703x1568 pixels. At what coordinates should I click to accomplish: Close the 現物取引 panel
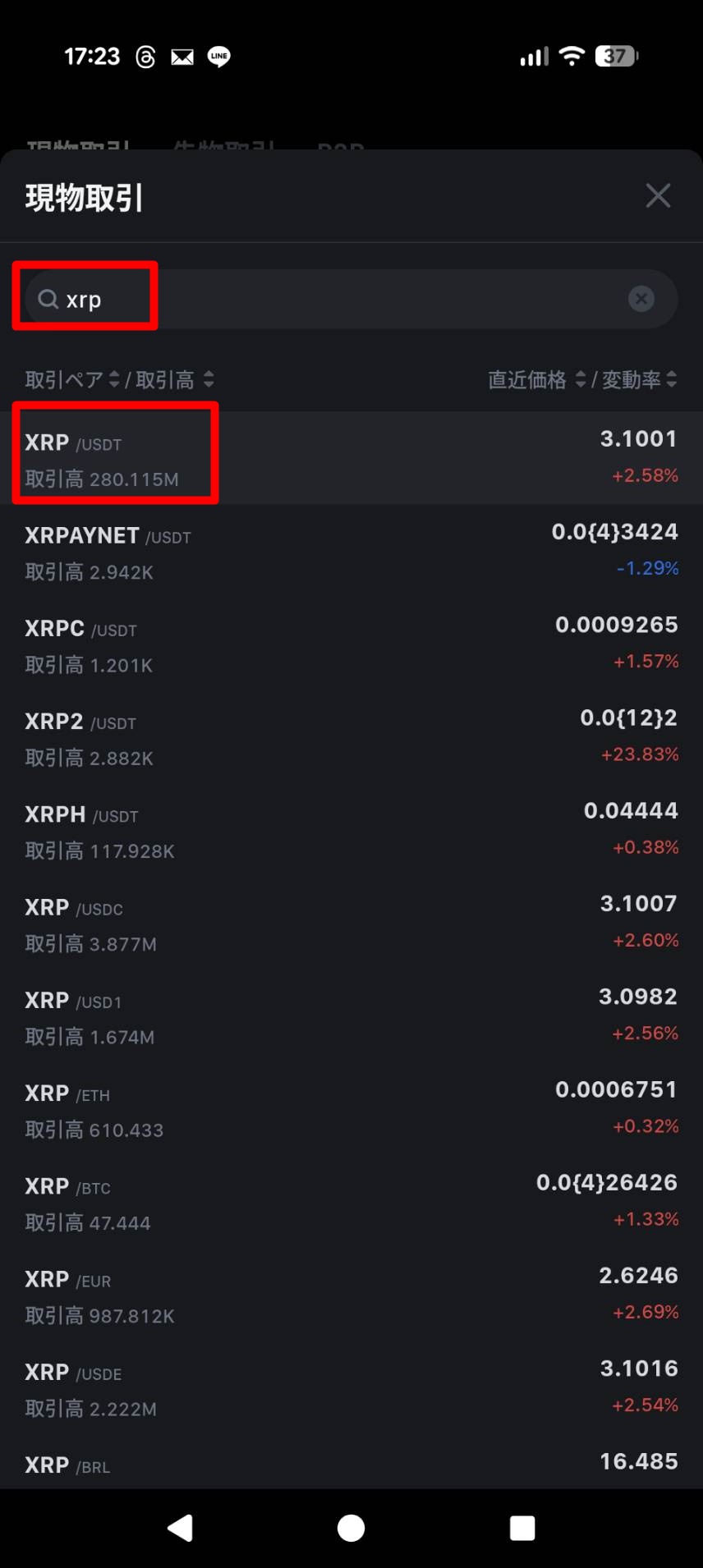pos(658,196)
